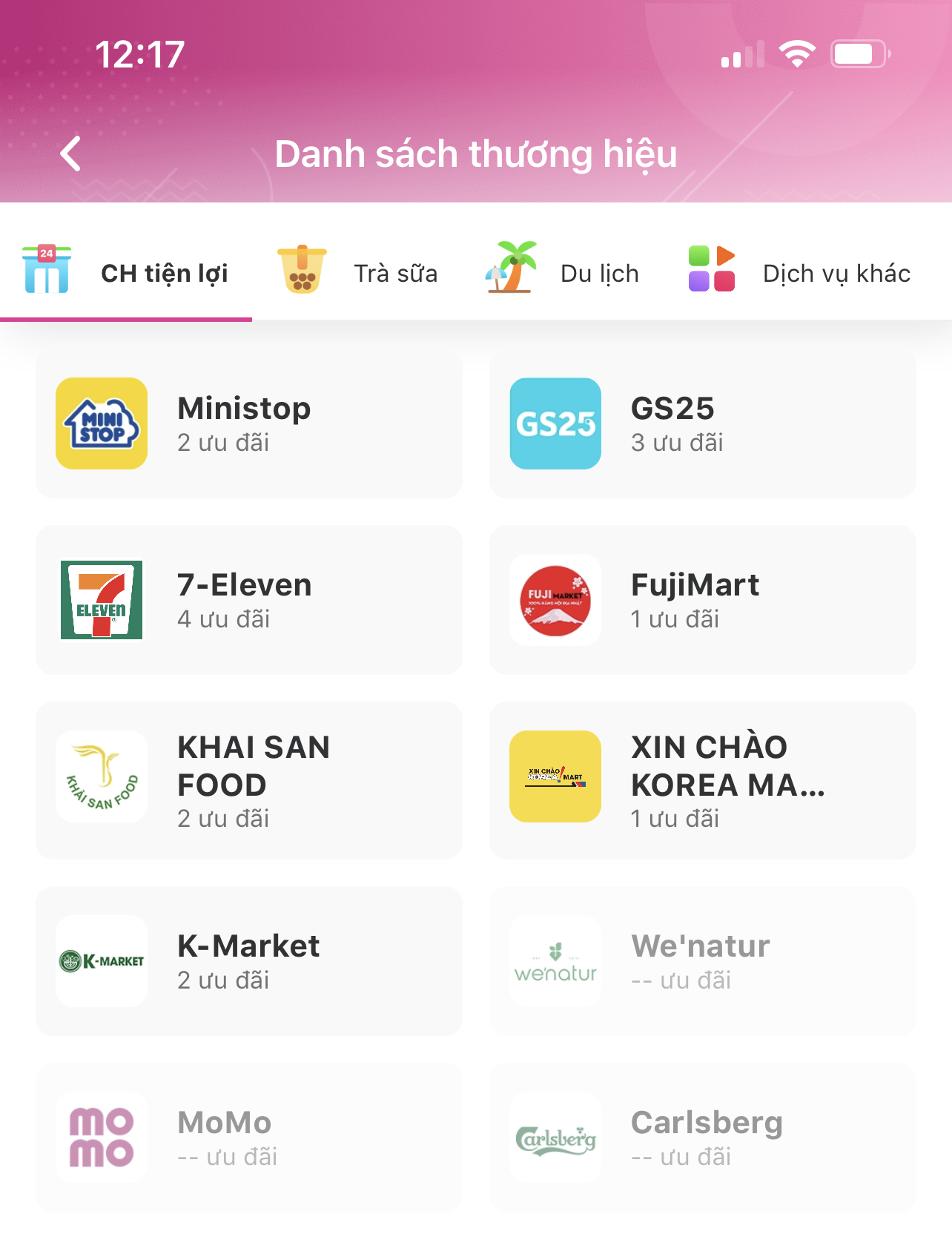Open the Xin Chào Korea Mart logo
Viewport: 952px width, 1260px height.
(555, 776)
